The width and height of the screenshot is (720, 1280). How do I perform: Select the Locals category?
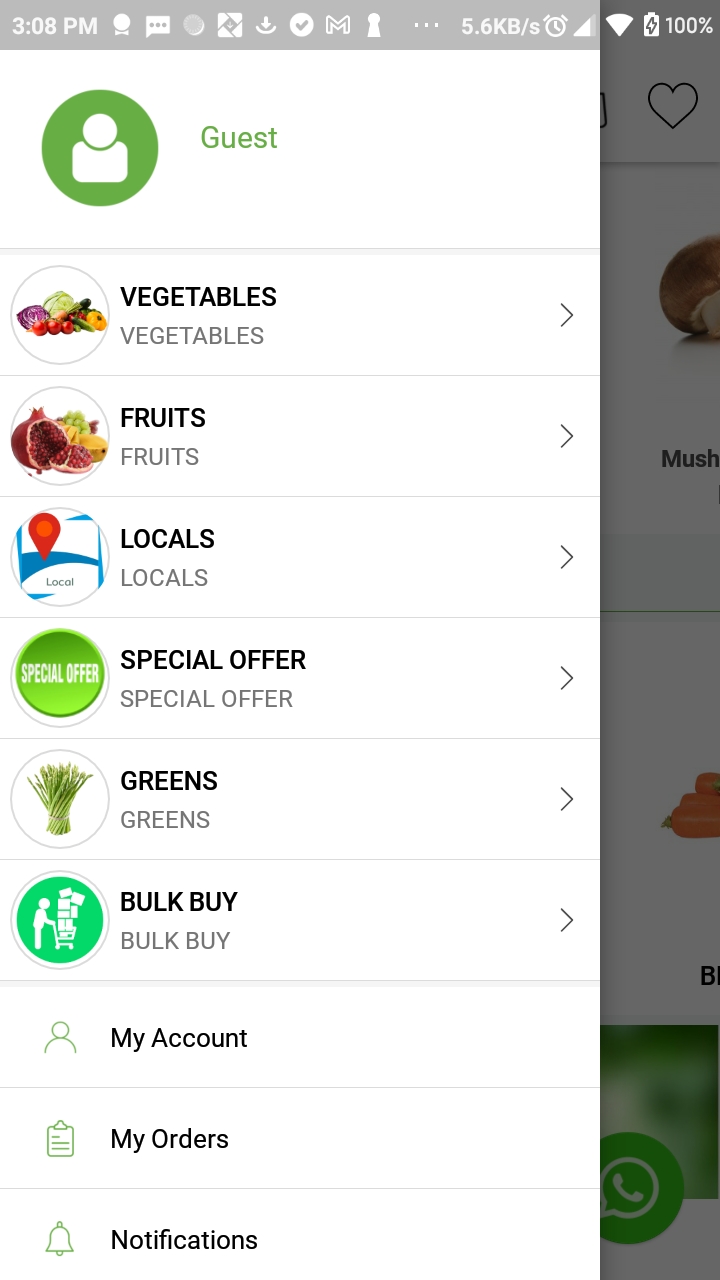coord(300,558)
